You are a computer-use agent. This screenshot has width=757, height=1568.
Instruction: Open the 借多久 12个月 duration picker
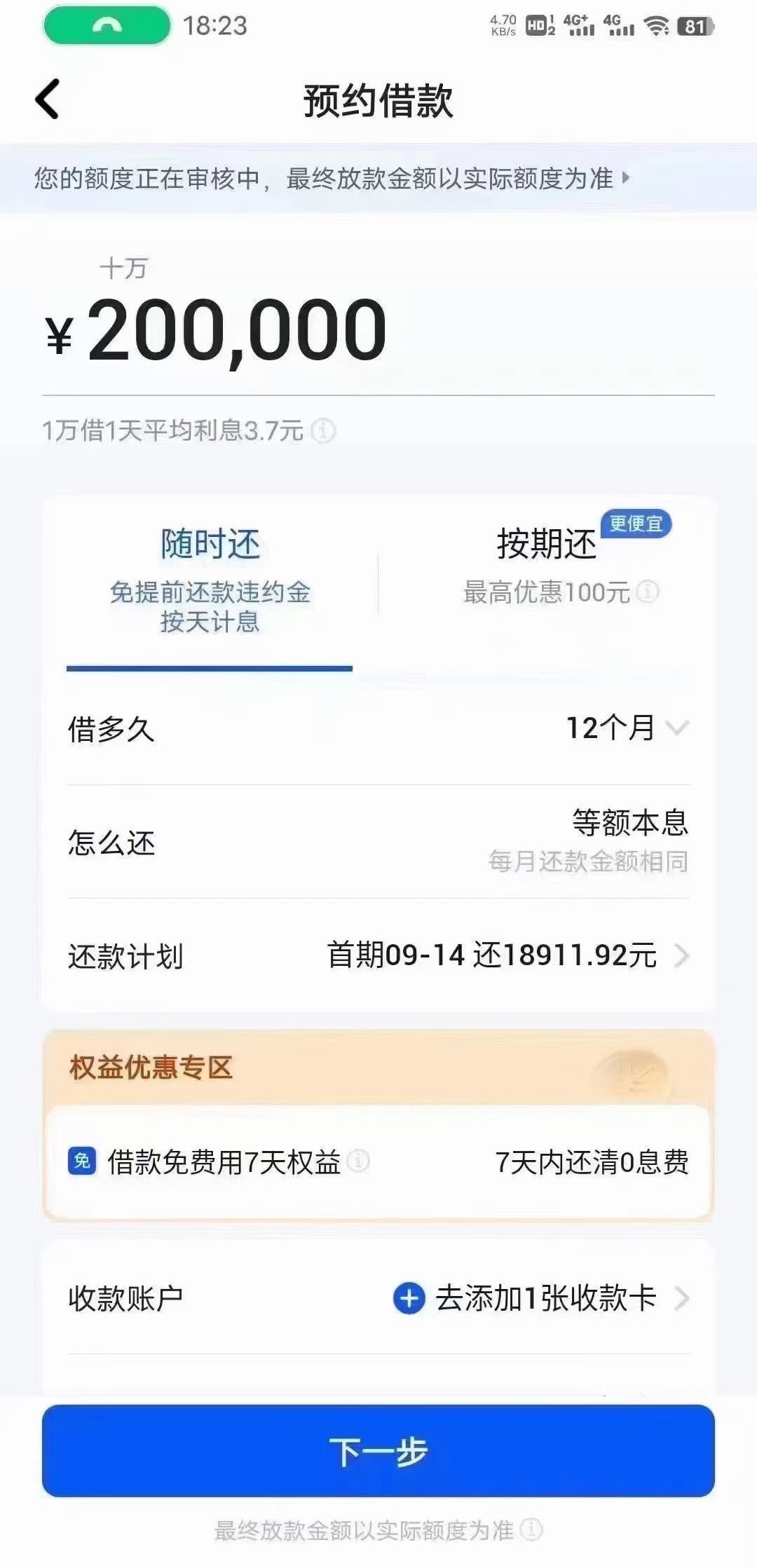point(626,728)
